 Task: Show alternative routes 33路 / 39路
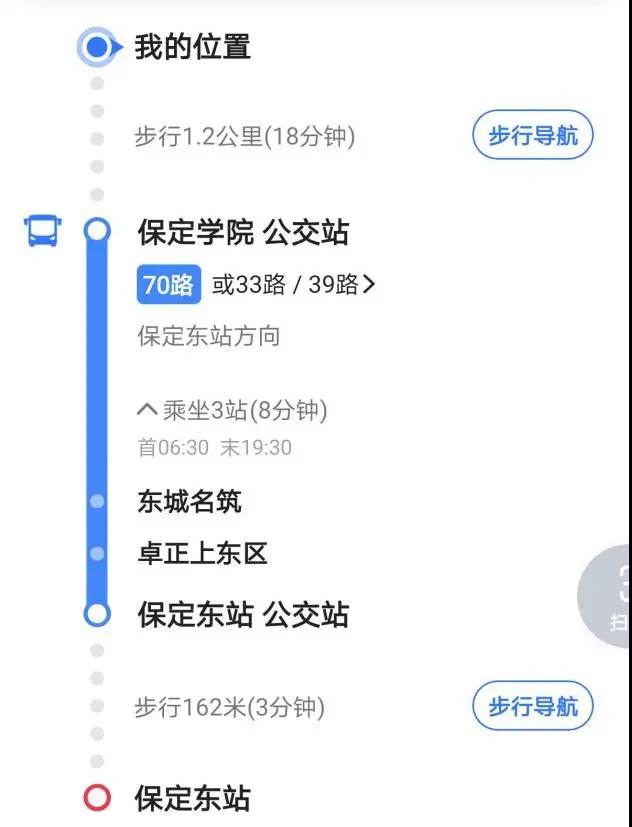click(x=294, y=285)
